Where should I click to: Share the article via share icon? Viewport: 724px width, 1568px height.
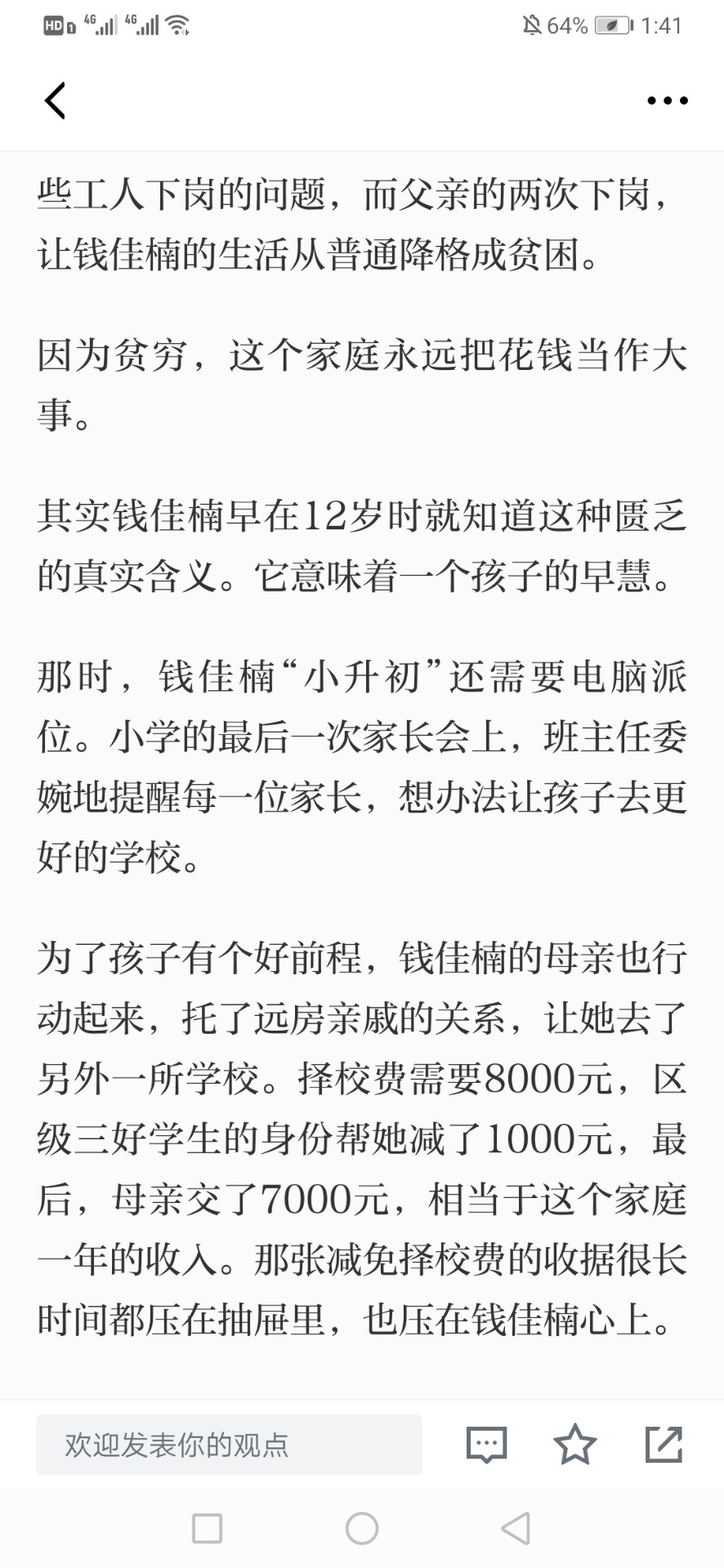664,1444
